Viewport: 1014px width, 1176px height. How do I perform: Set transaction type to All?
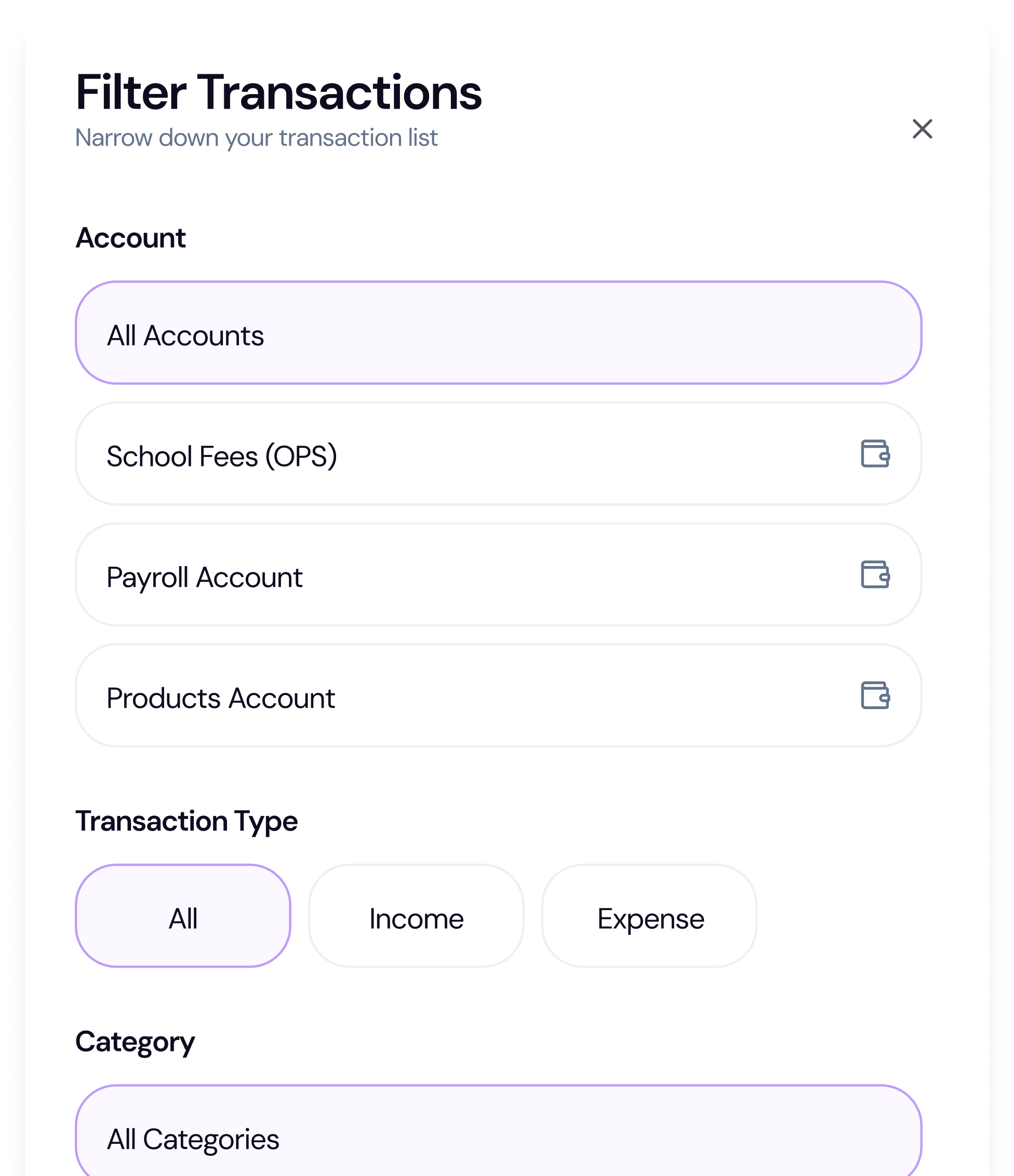[183, 916]
